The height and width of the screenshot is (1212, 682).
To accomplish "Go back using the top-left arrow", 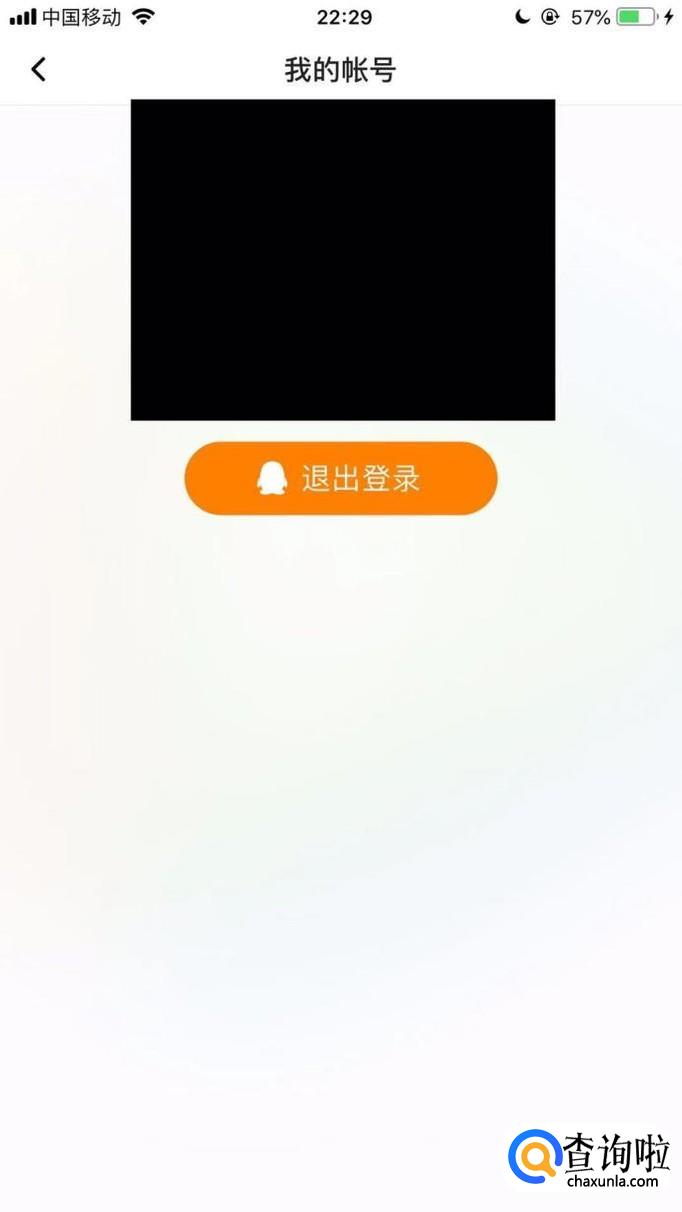I will 38,69.
